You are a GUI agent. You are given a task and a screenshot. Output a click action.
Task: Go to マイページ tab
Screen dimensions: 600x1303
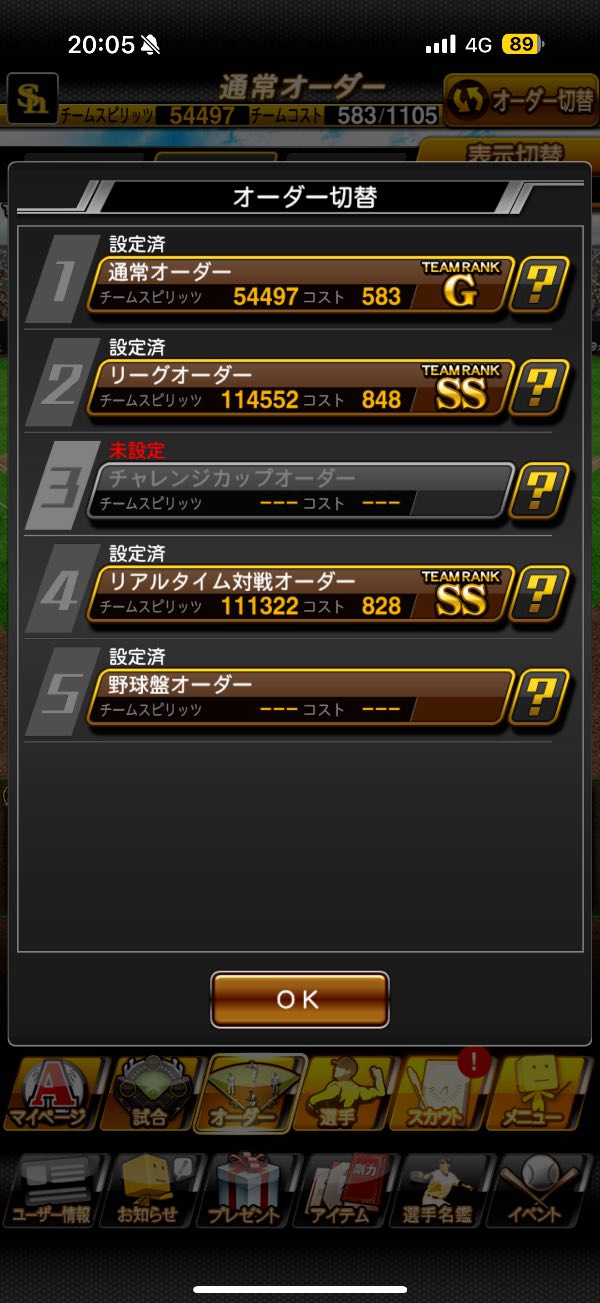52,1094
